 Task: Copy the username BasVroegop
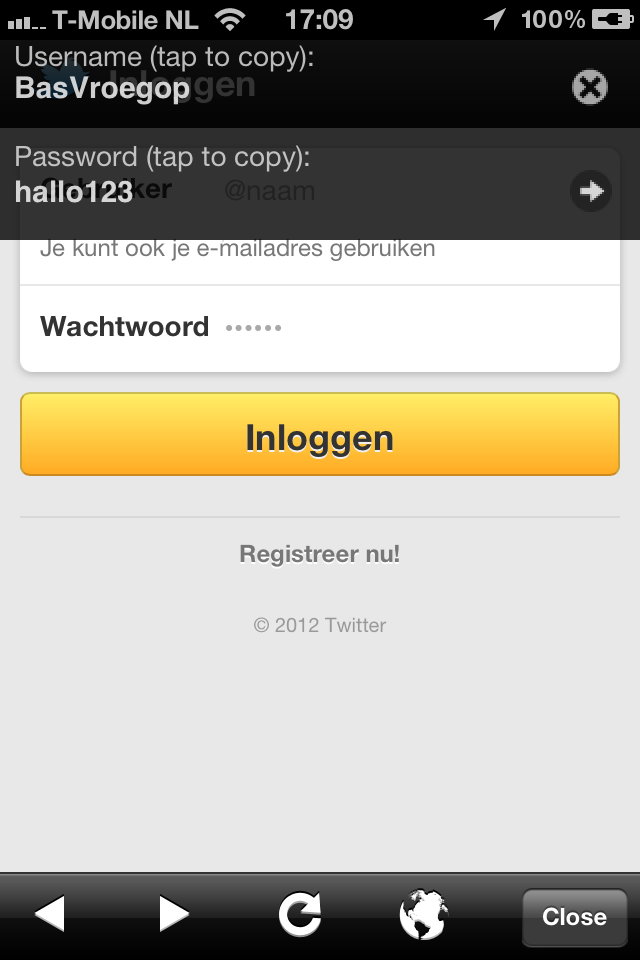click(x=102, y=88)
